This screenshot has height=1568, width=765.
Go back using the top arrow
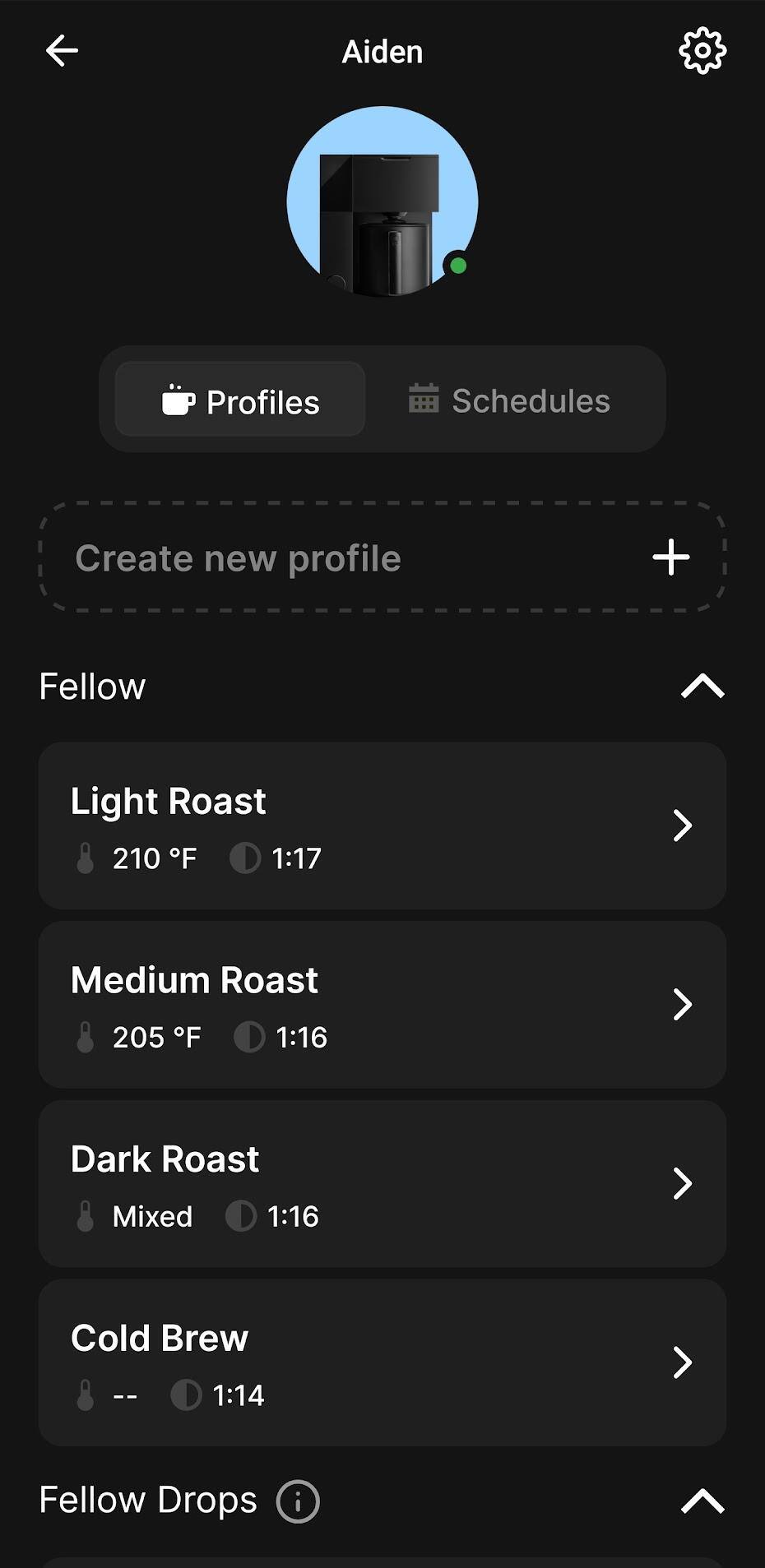pos(62,51)
